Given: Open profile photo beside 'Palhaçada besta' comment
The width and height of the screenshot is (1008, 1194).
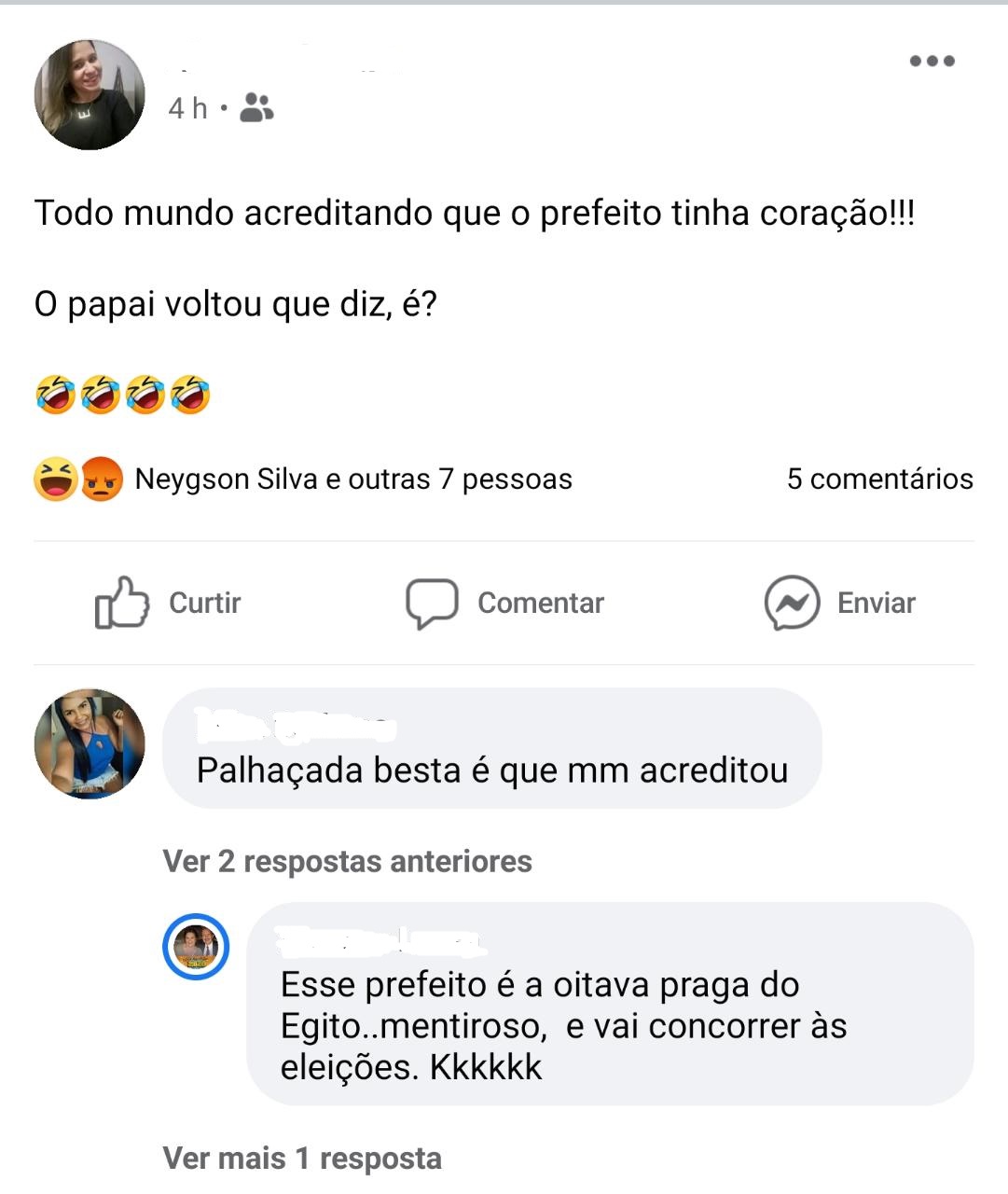Looking at the screenshot, I should pos(90,743).
